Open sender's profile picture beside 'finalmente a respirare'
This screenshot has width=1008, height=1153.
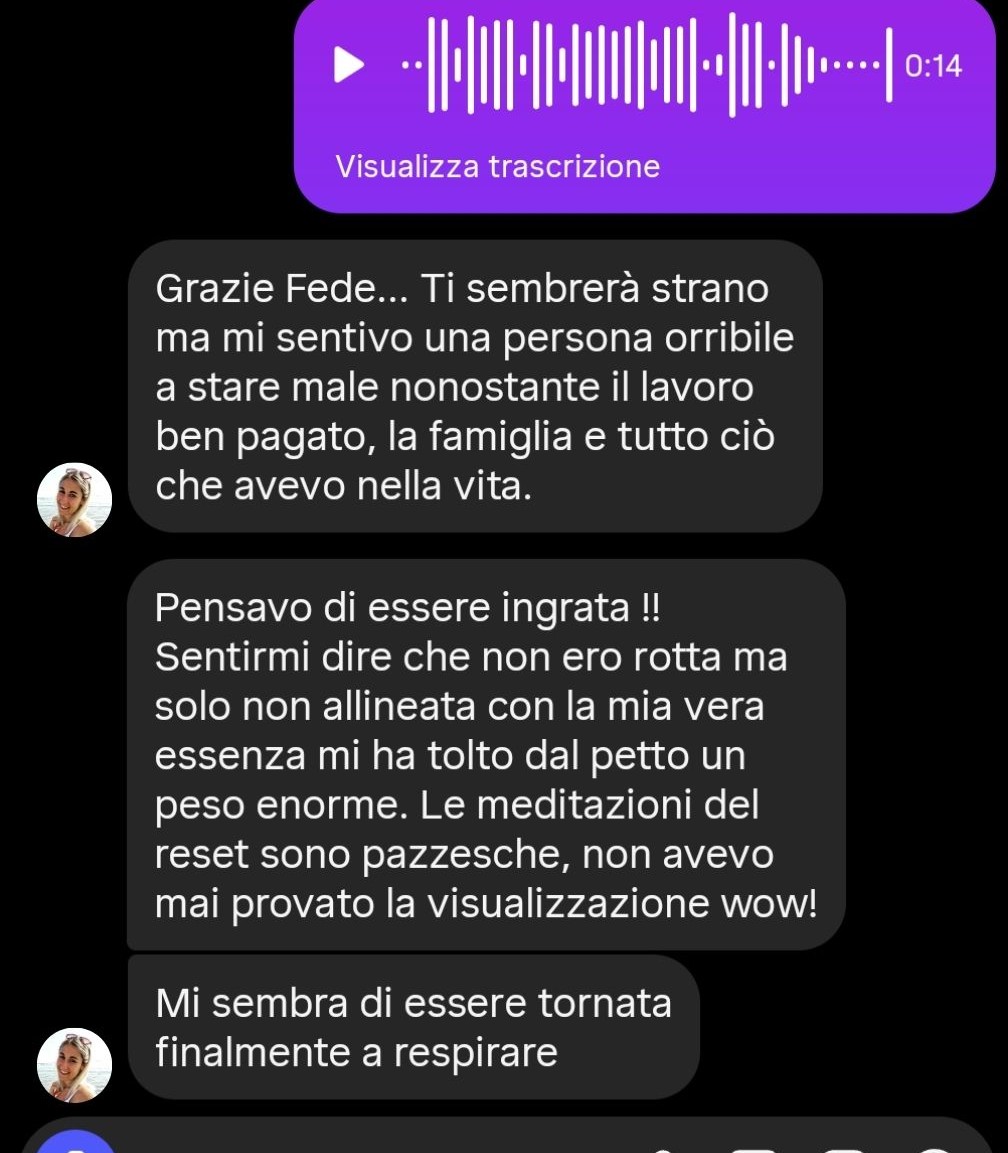click(x=74, y=1065)
